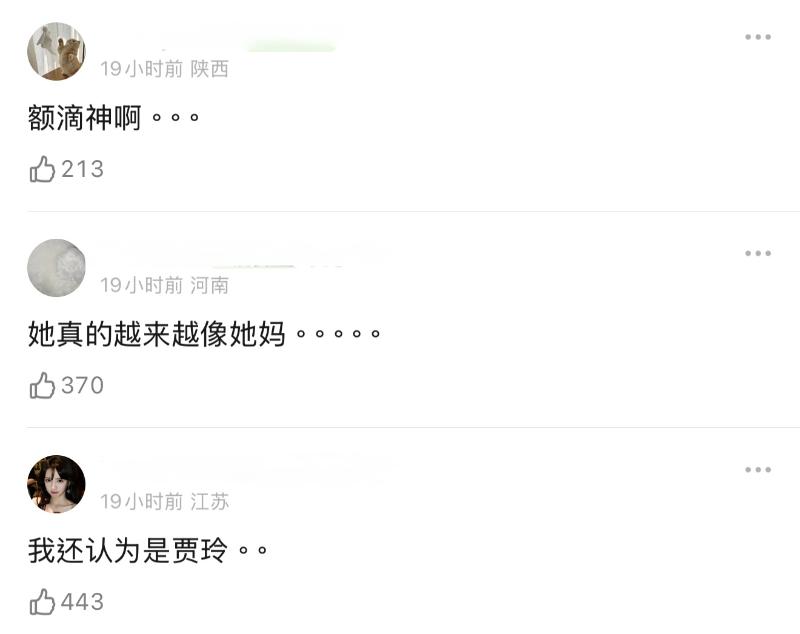View profile of the 江苏 commenter avatar
The height and width of the screenshot is (634, 800).
(56, 484)
